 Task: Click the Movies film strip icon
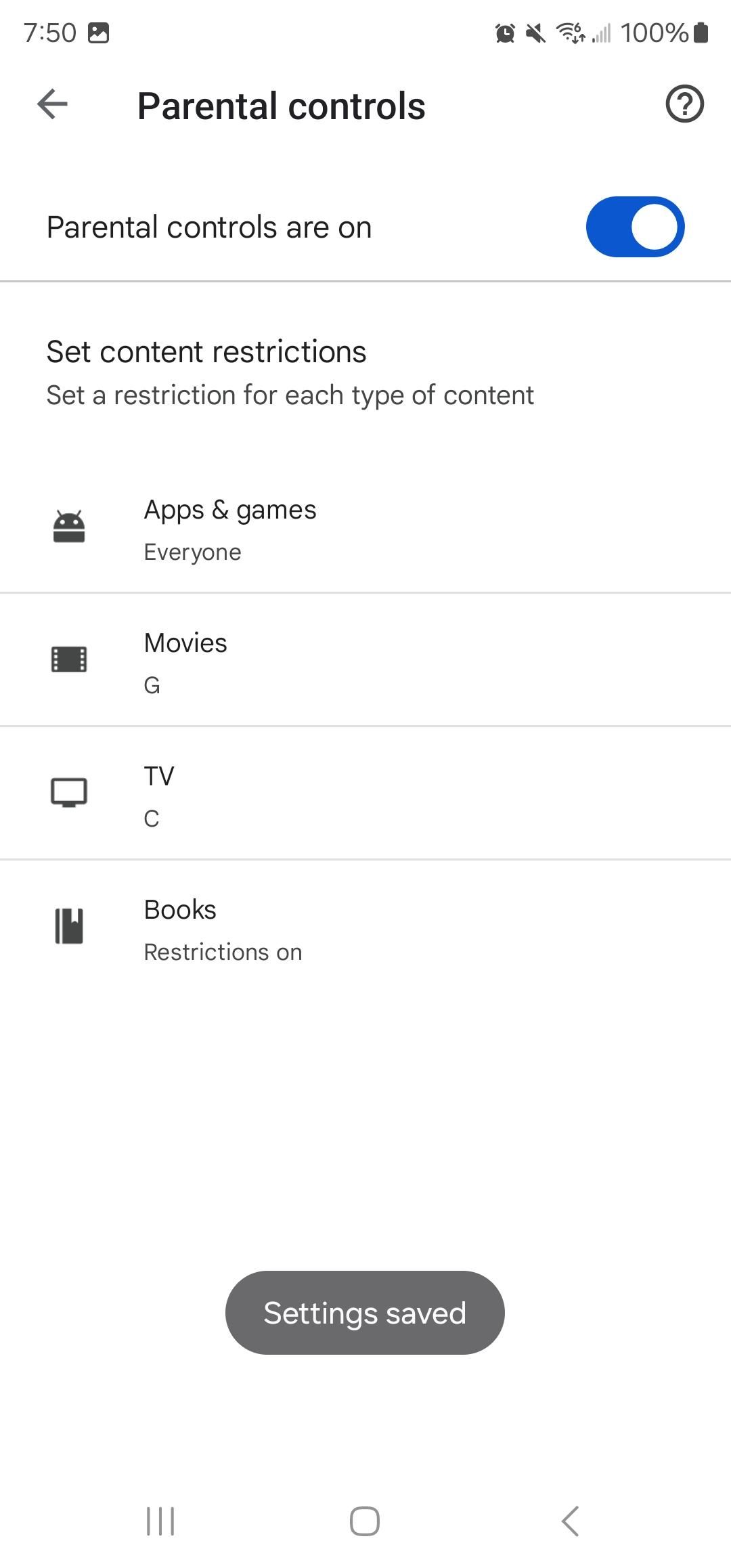coord(68,660)
